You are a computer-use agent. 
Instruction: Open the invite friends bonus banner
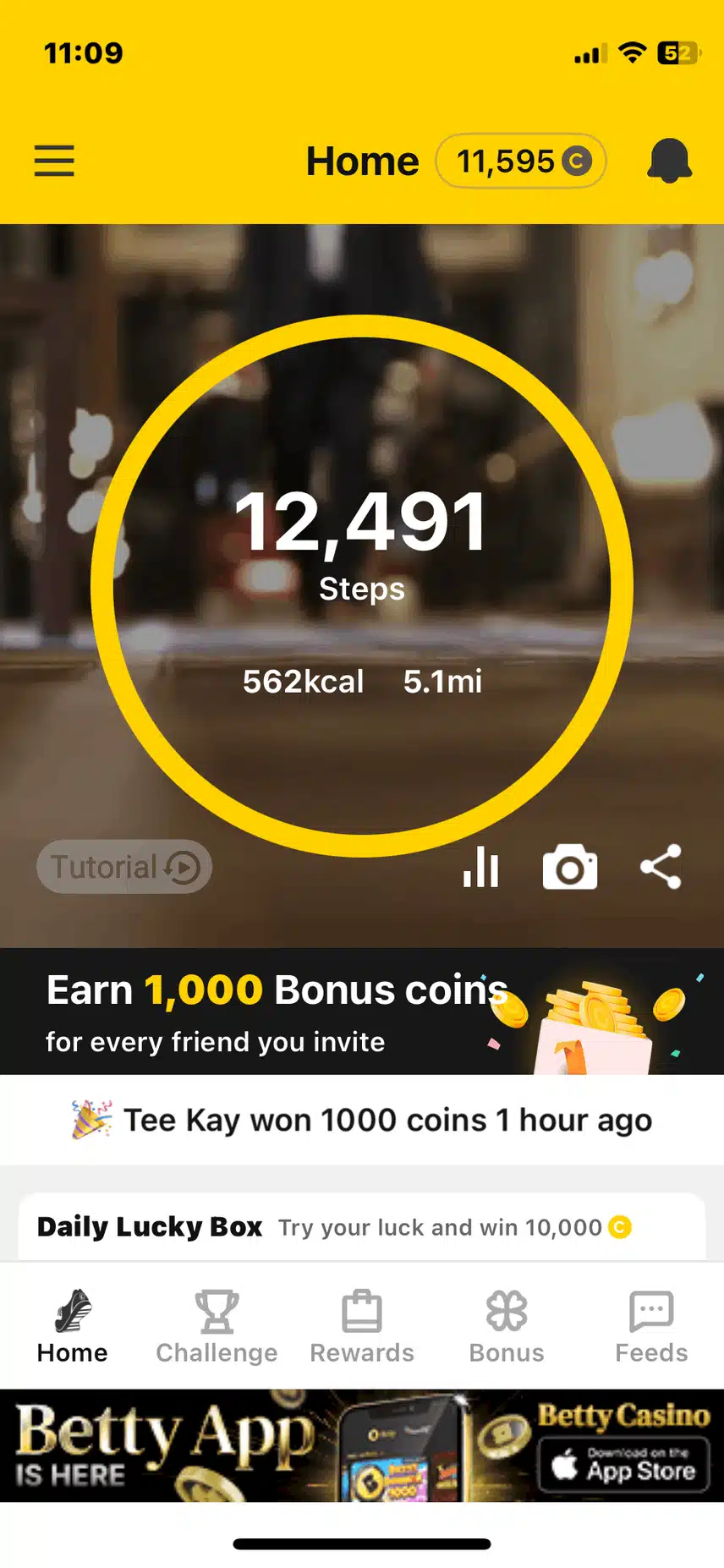tap(362, 1012)
